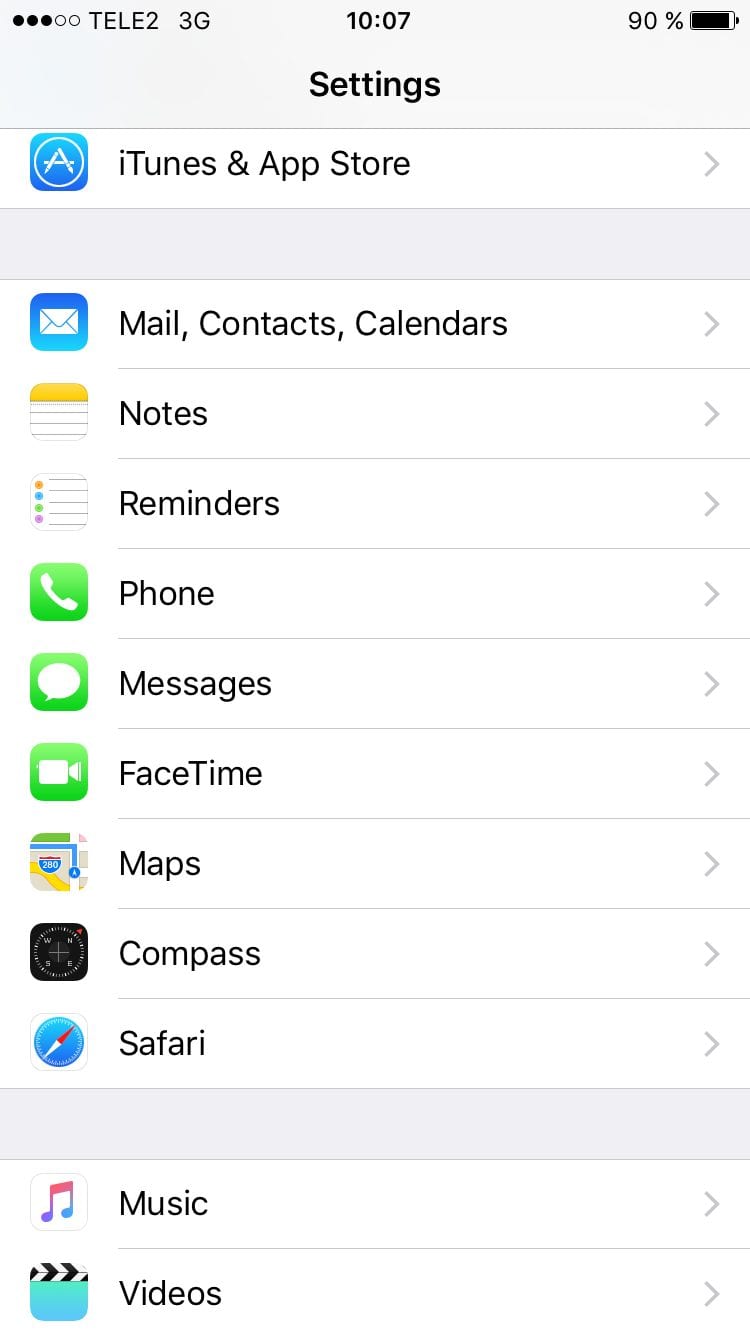Tap the Videos settings row

click(x=375, y=1292)
